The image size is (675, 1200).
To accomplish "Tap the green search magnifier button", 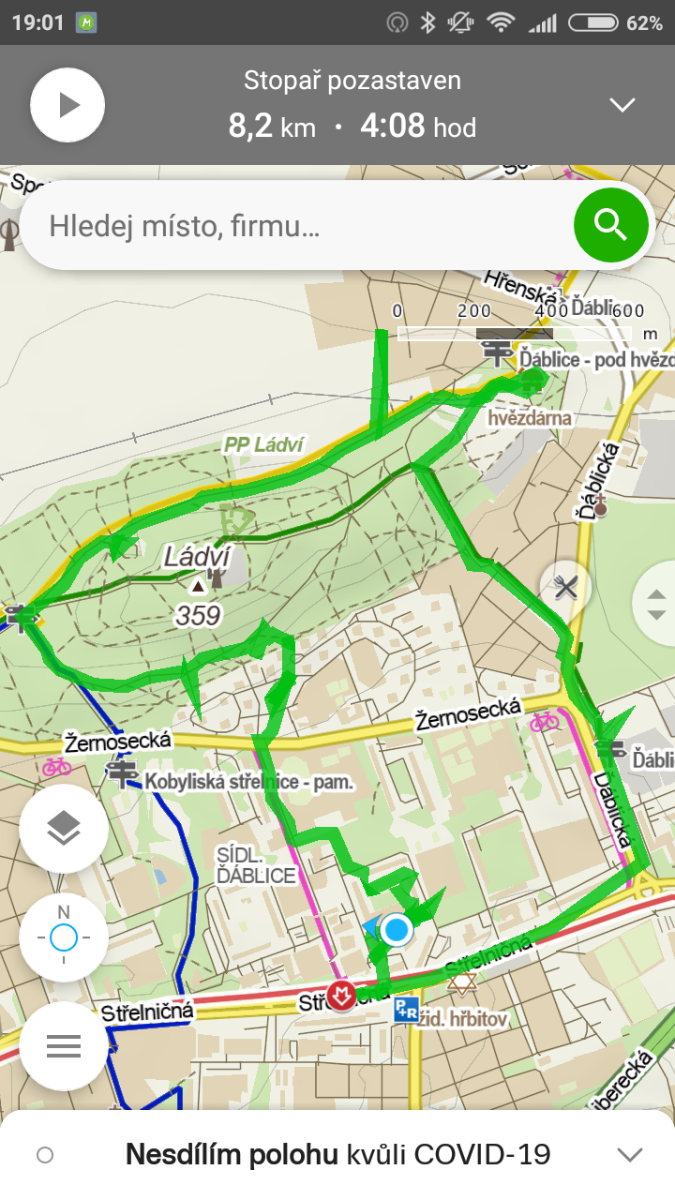I will pos(609,224).
